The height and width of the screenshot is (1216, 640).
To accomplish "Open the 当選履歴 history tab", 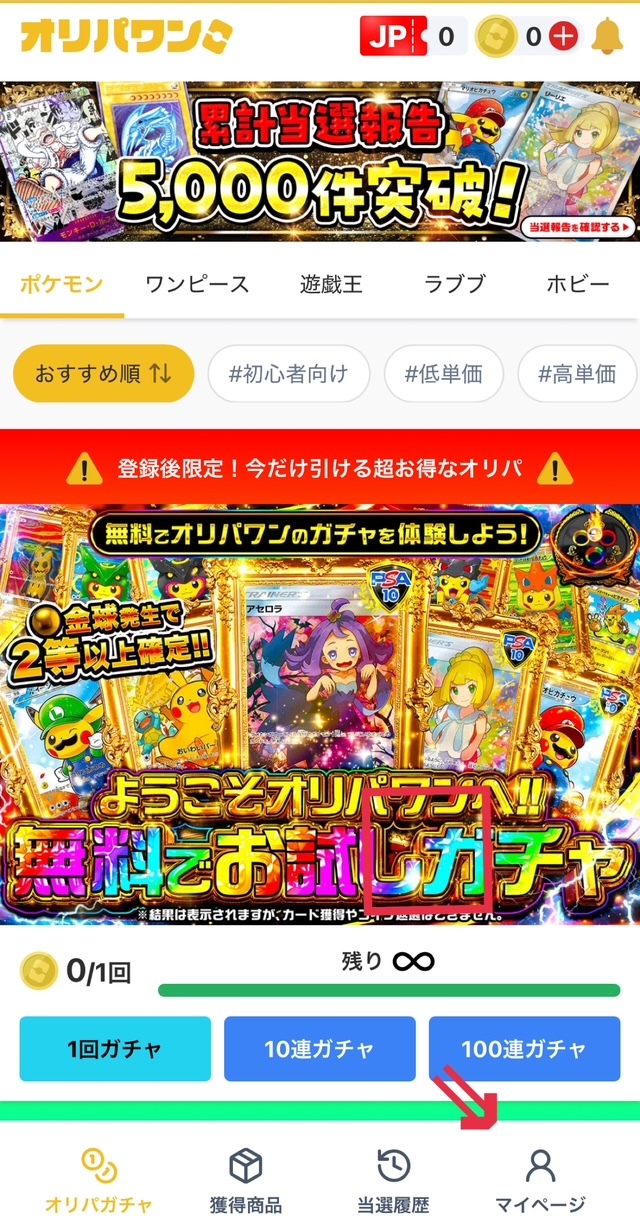I will 393,1180.
